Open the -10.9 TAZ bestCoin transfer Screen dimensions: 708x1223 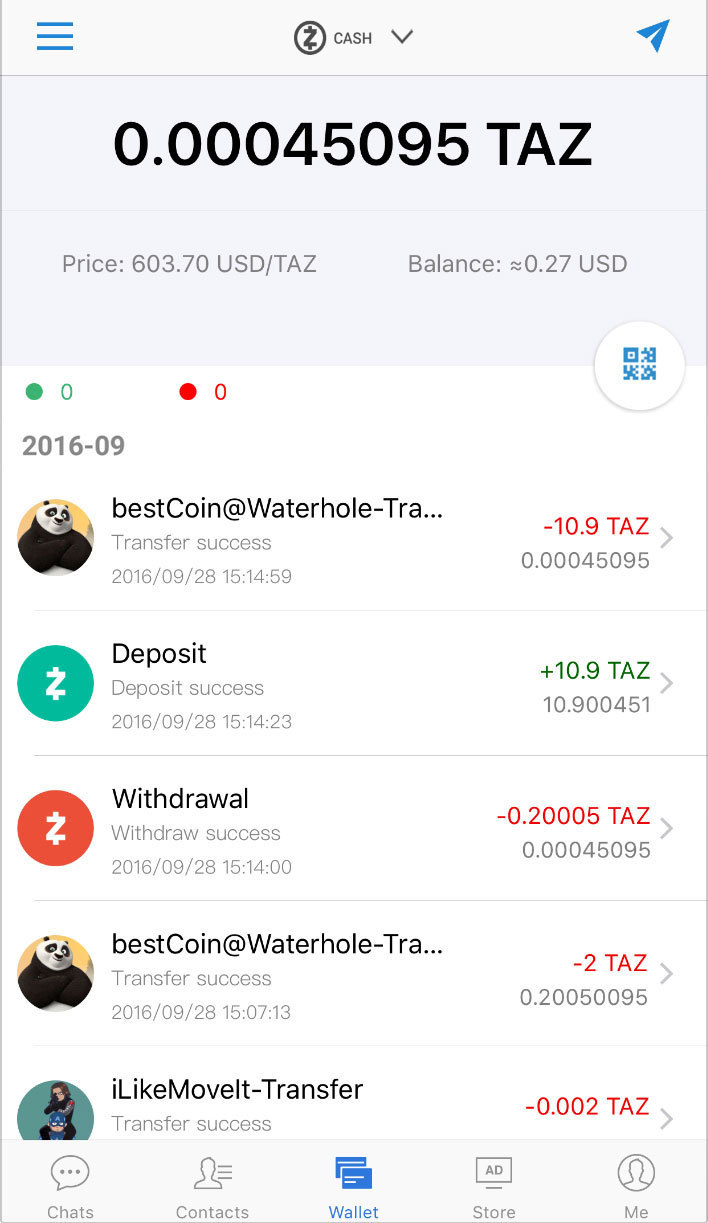(353, 540)
